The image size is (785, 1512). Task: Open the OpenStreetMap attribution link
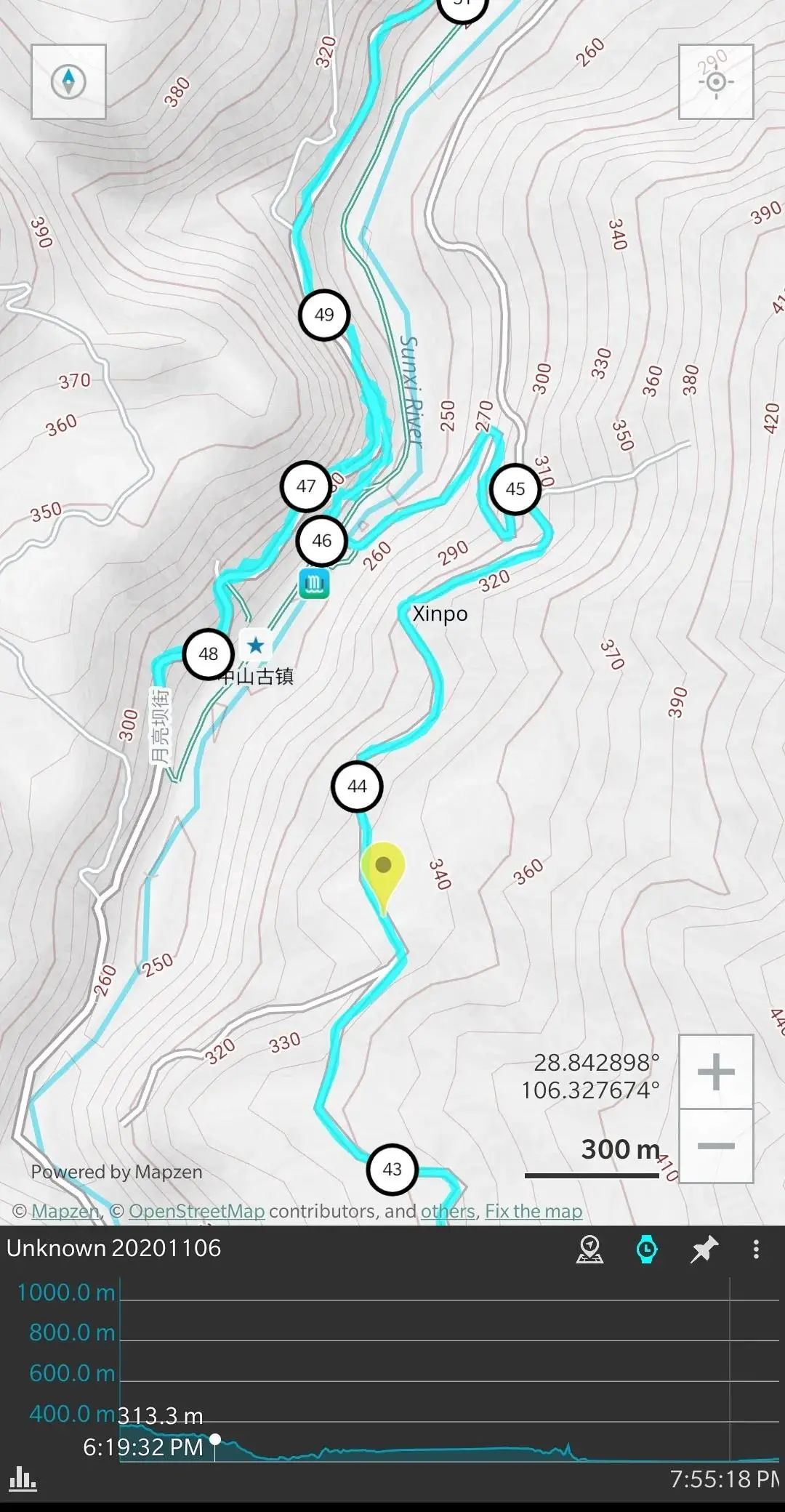coord(196,1211)
